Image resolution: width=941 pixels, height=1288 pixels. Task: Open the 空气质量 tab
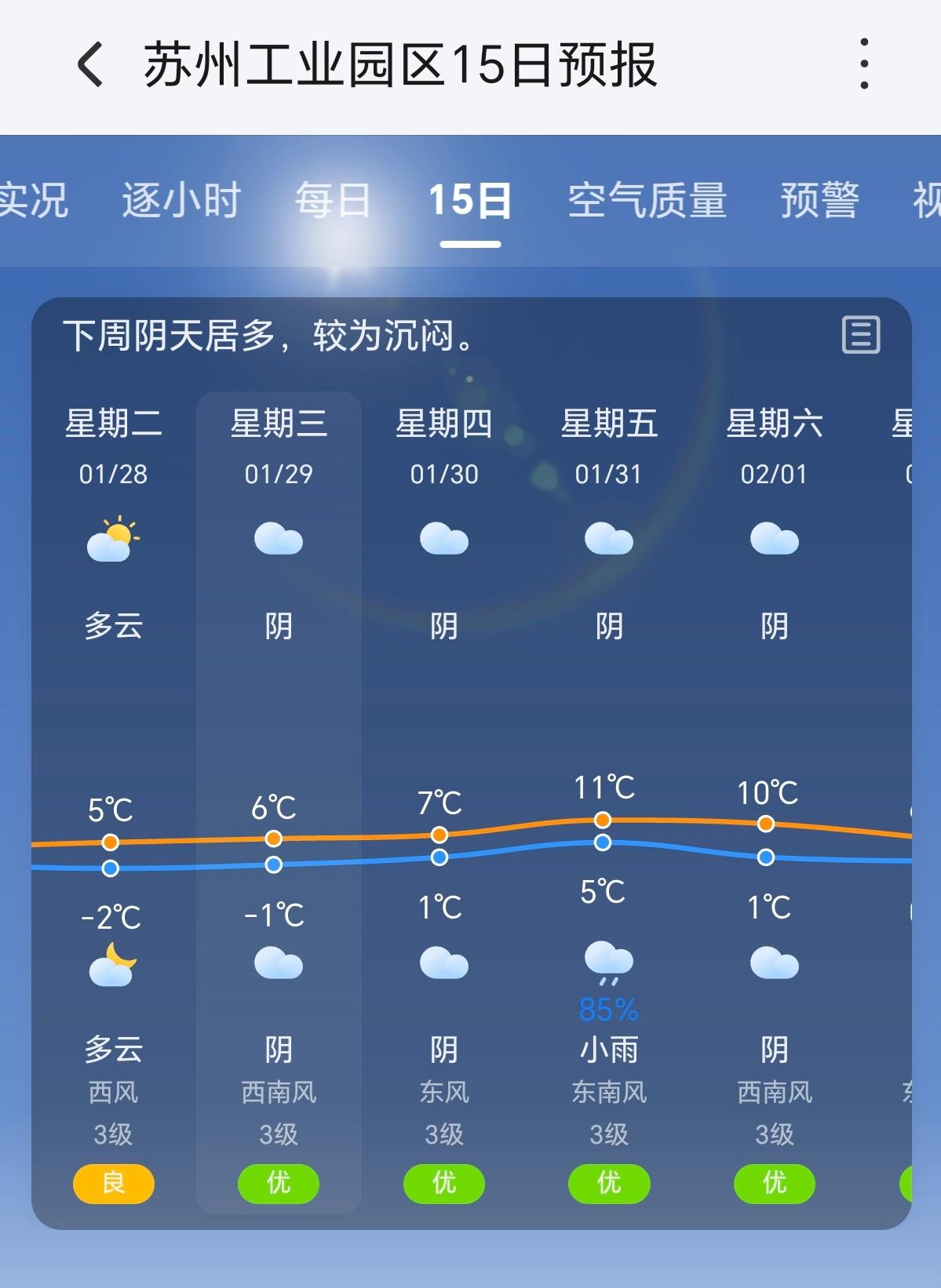(x=647, y=200)
